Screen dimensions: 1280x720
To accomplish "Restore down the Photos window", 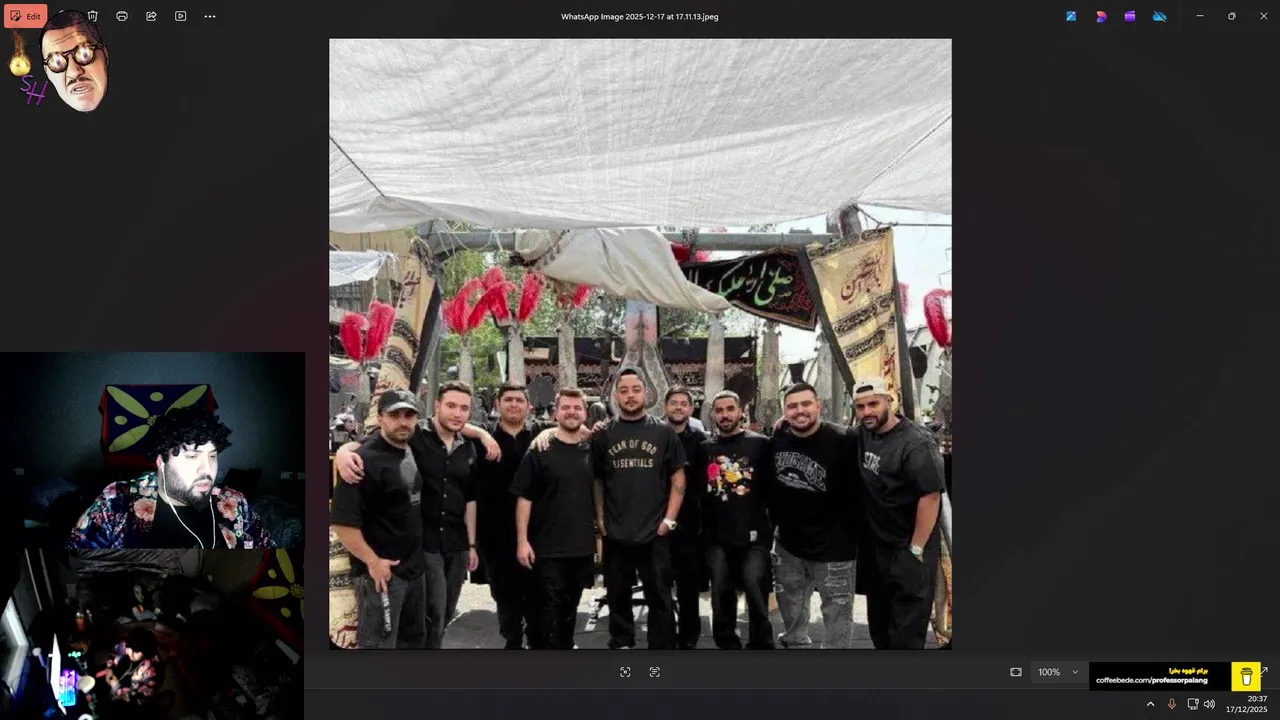I will [x=1231, y=16].
